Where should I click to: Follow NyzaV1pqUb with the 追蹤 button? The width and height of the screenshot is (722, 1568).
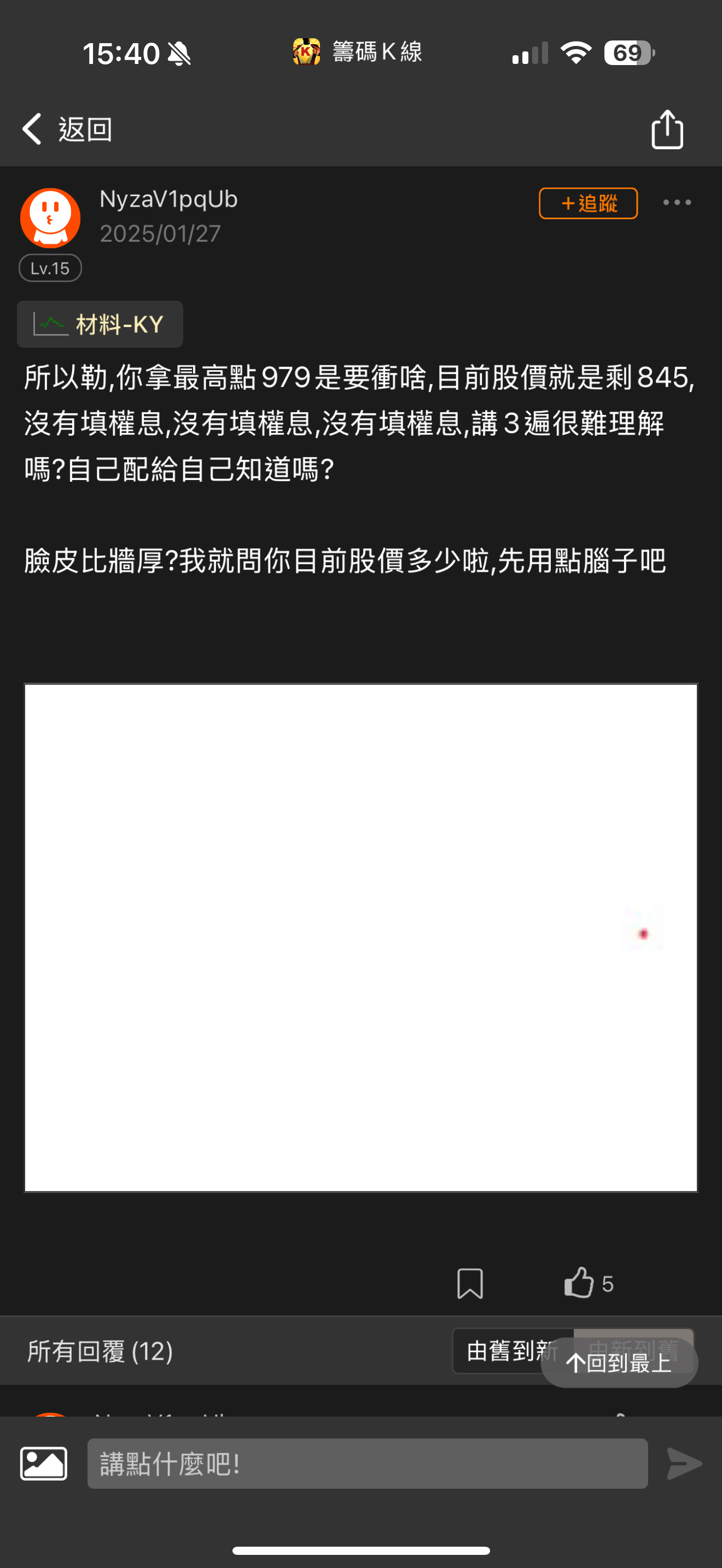click(587, 203)
